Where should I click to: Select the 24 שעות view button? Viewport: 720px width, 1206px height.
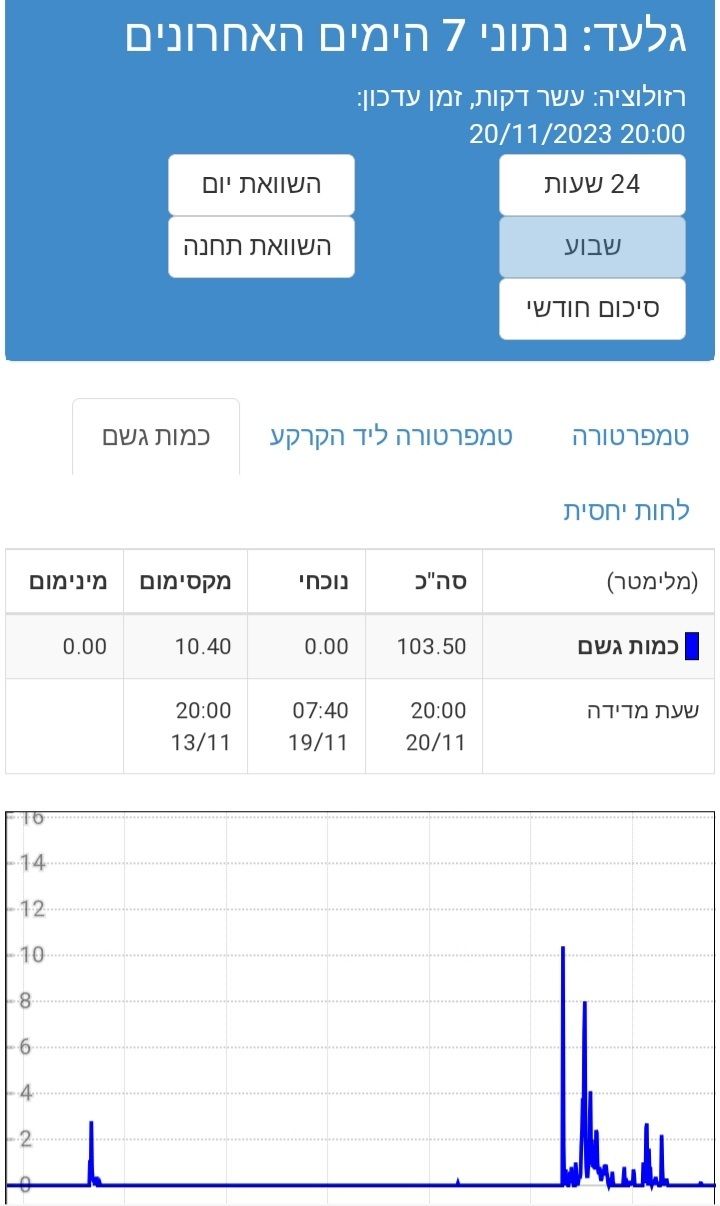click(592, 185)
